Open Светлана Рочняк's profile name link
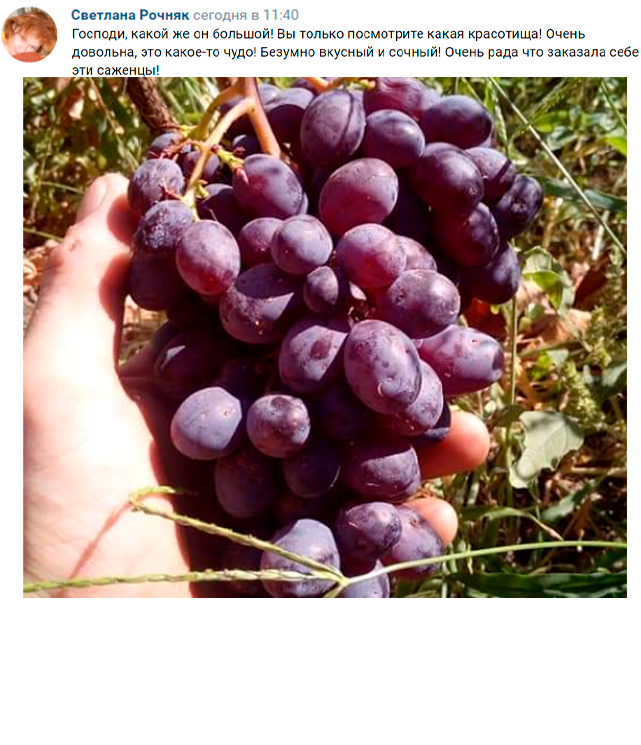This screenshot has width=641, height=745. click(x=129, y=15)
